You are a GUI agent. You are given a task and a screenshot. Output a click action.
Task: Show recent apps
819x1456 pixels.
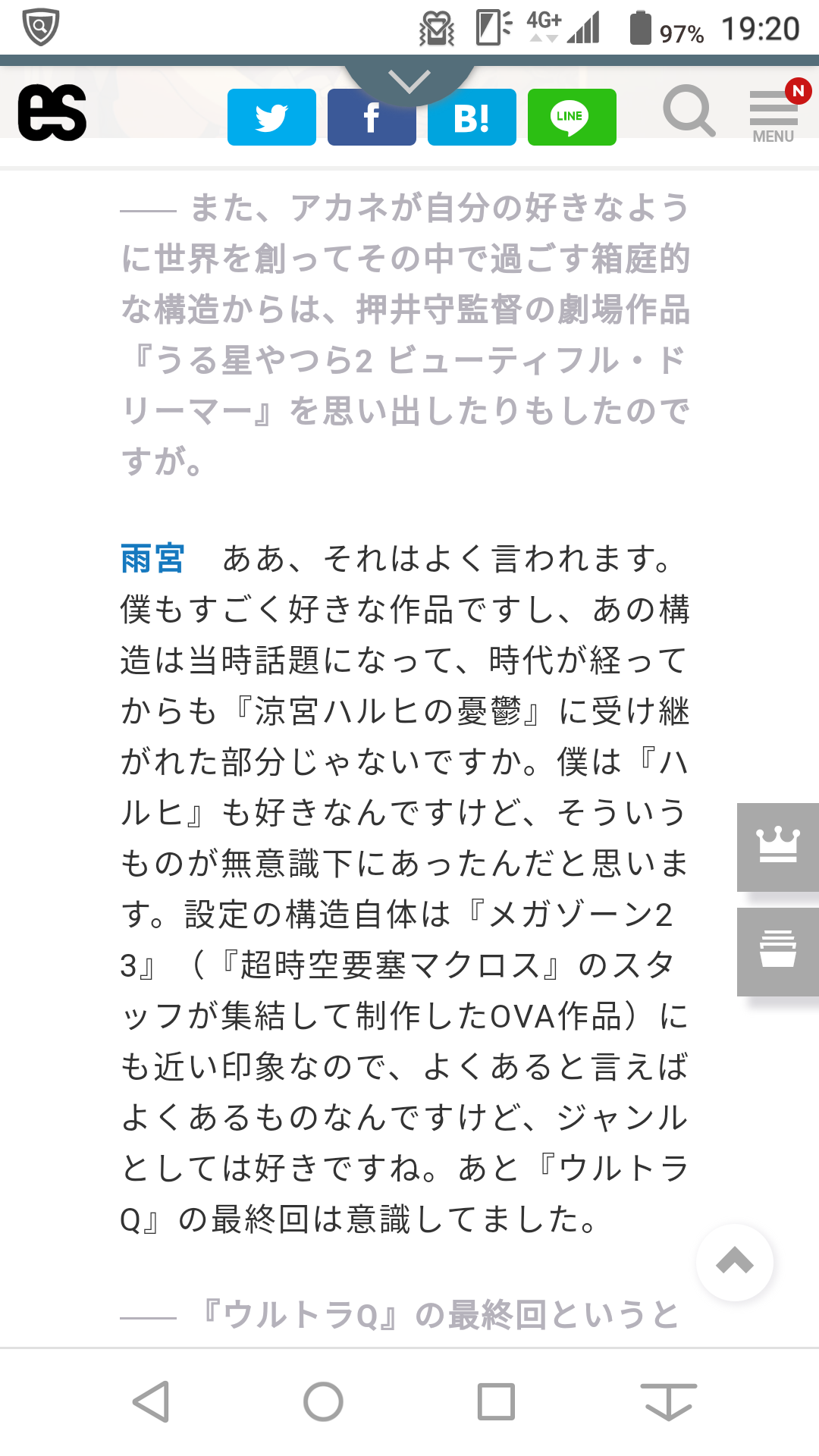click(x=496, y=1401)
